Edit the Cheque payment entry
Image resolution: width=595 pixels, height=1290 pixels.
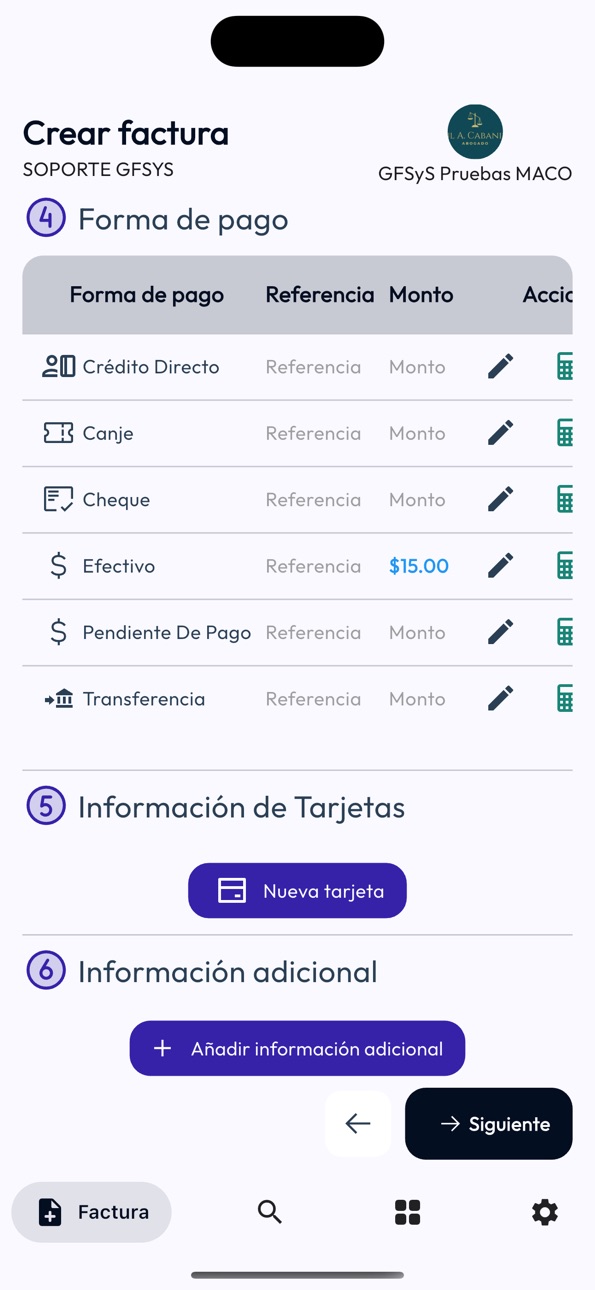tap(501, 498)
